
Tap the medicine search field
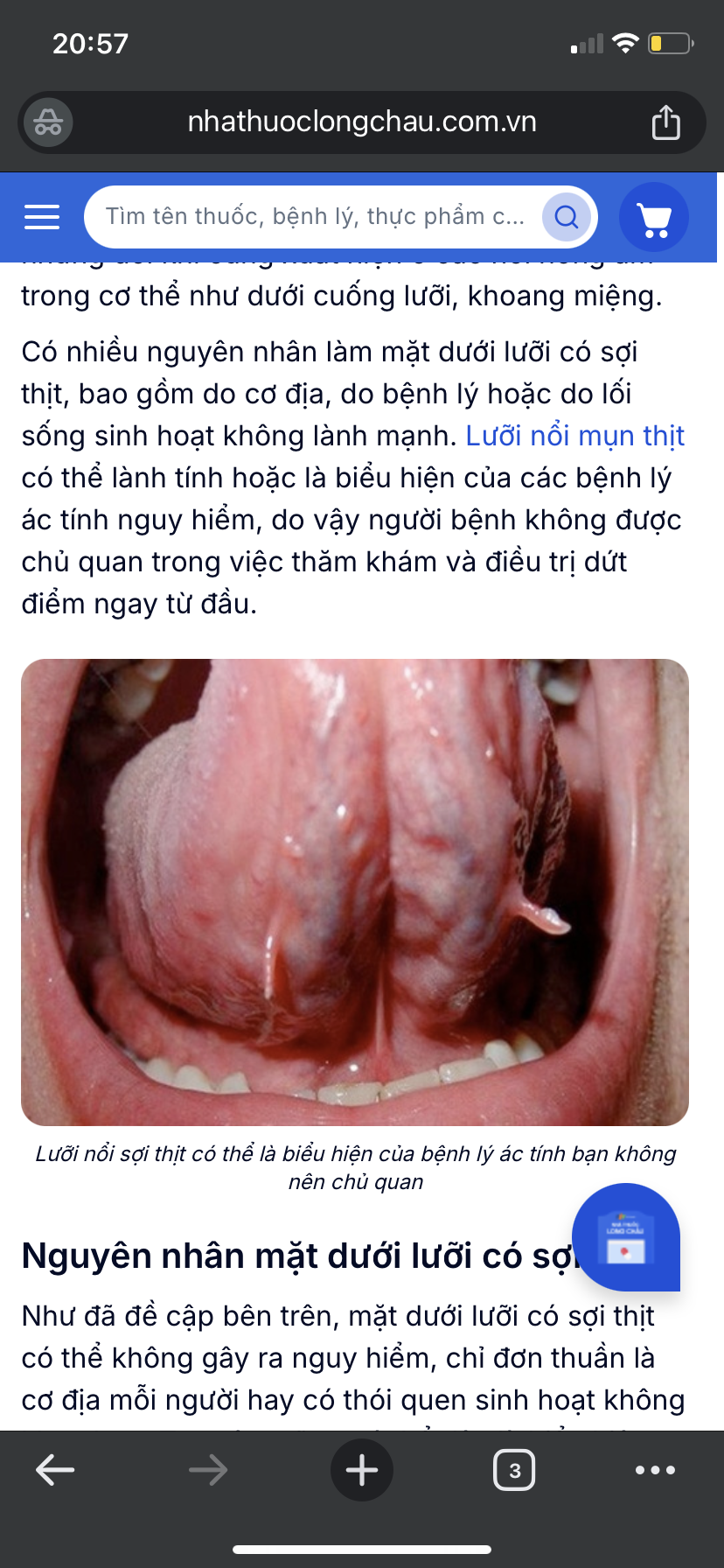point(315,216)
